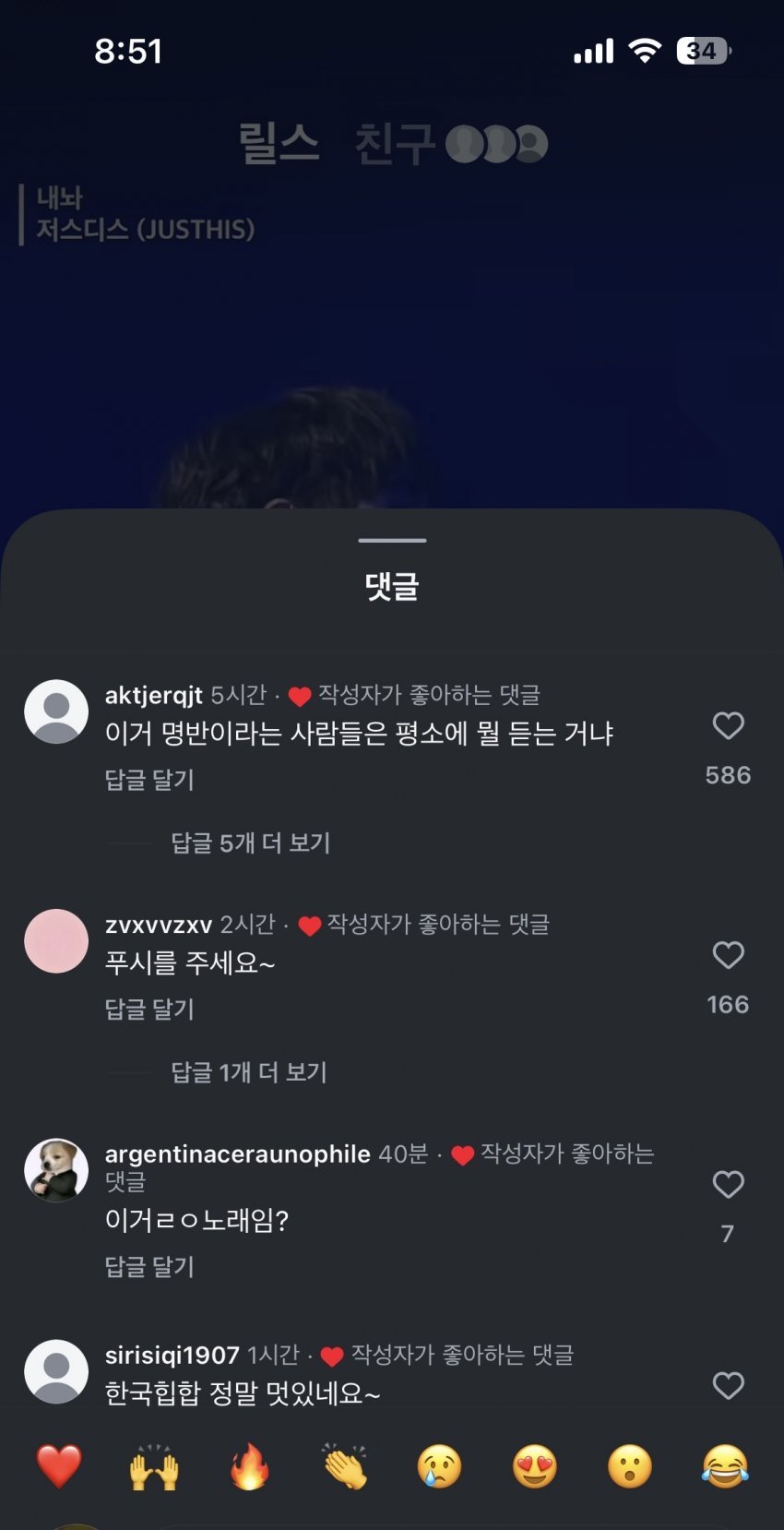Viewport: 784px width, 1530px height.
Task: Open aktjerqjt's profile picture
Action: pos(56,711)
